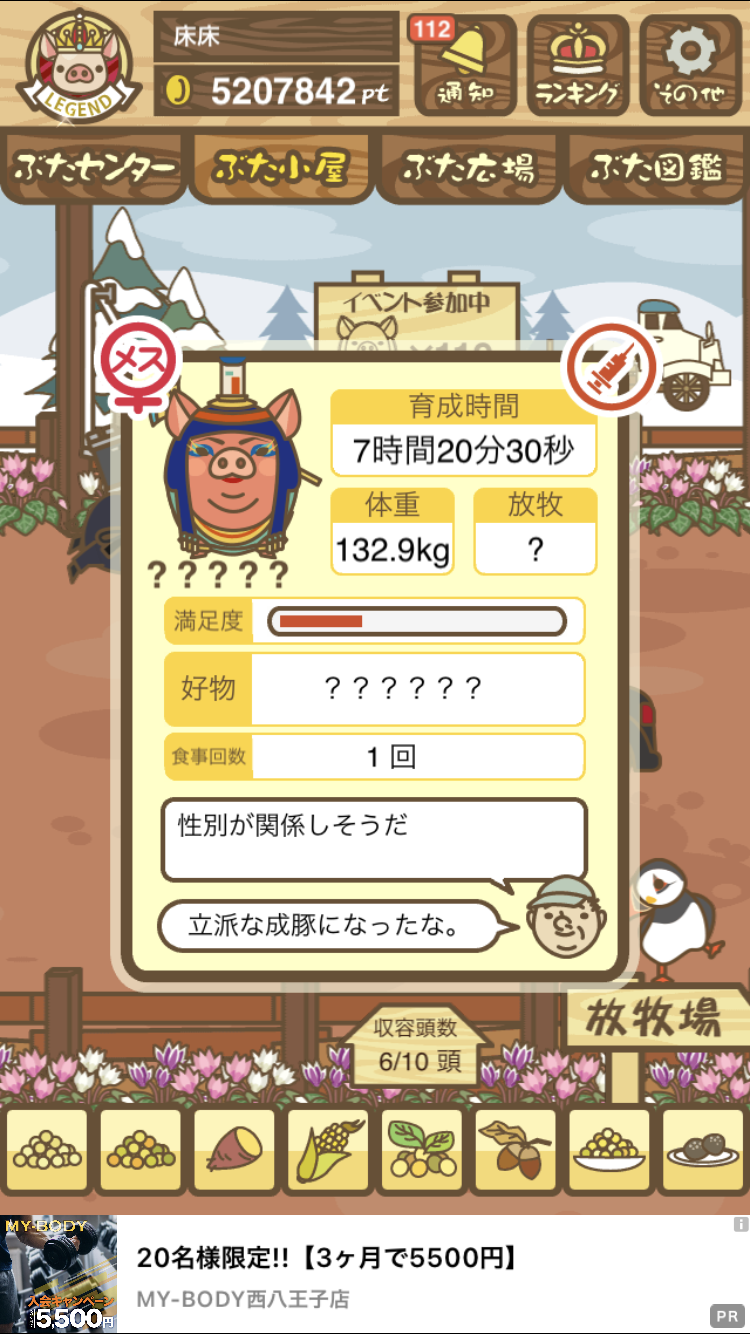Open the ランキング crown button
750x1334 pixels.
(578, 64)
